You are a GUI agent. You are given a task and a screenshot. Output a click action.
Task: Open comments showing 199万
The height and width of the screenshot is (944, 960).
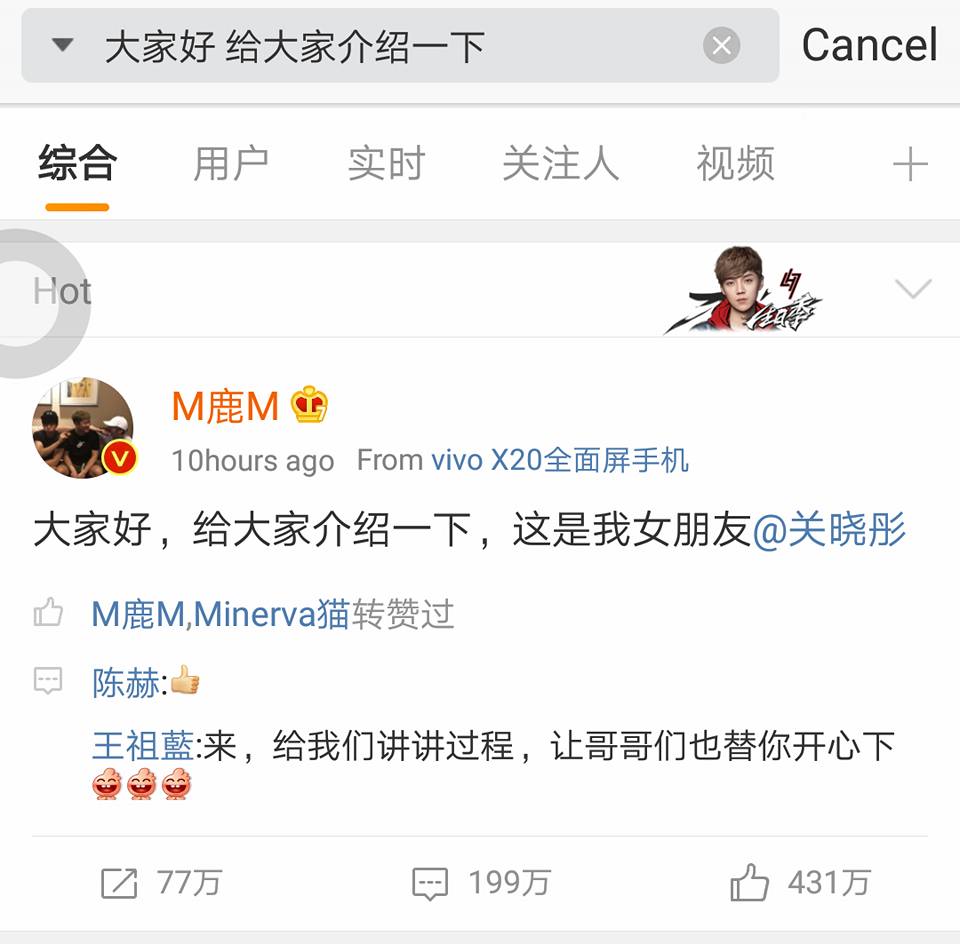[x=480, y=882]
